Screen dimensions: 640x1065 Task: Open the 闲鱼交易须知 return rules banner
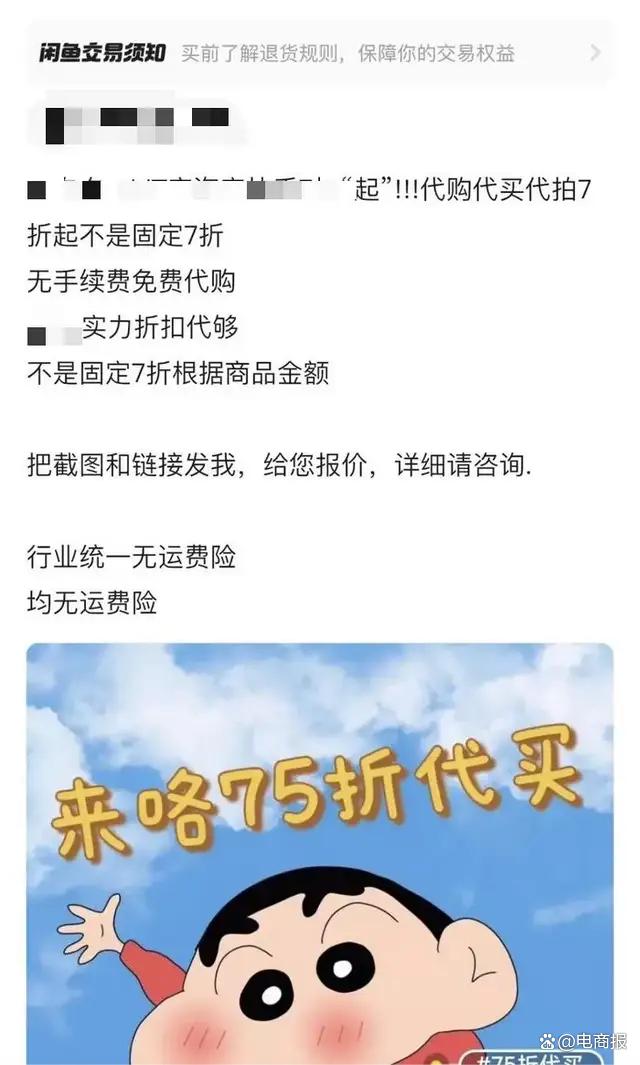point(320,53)
